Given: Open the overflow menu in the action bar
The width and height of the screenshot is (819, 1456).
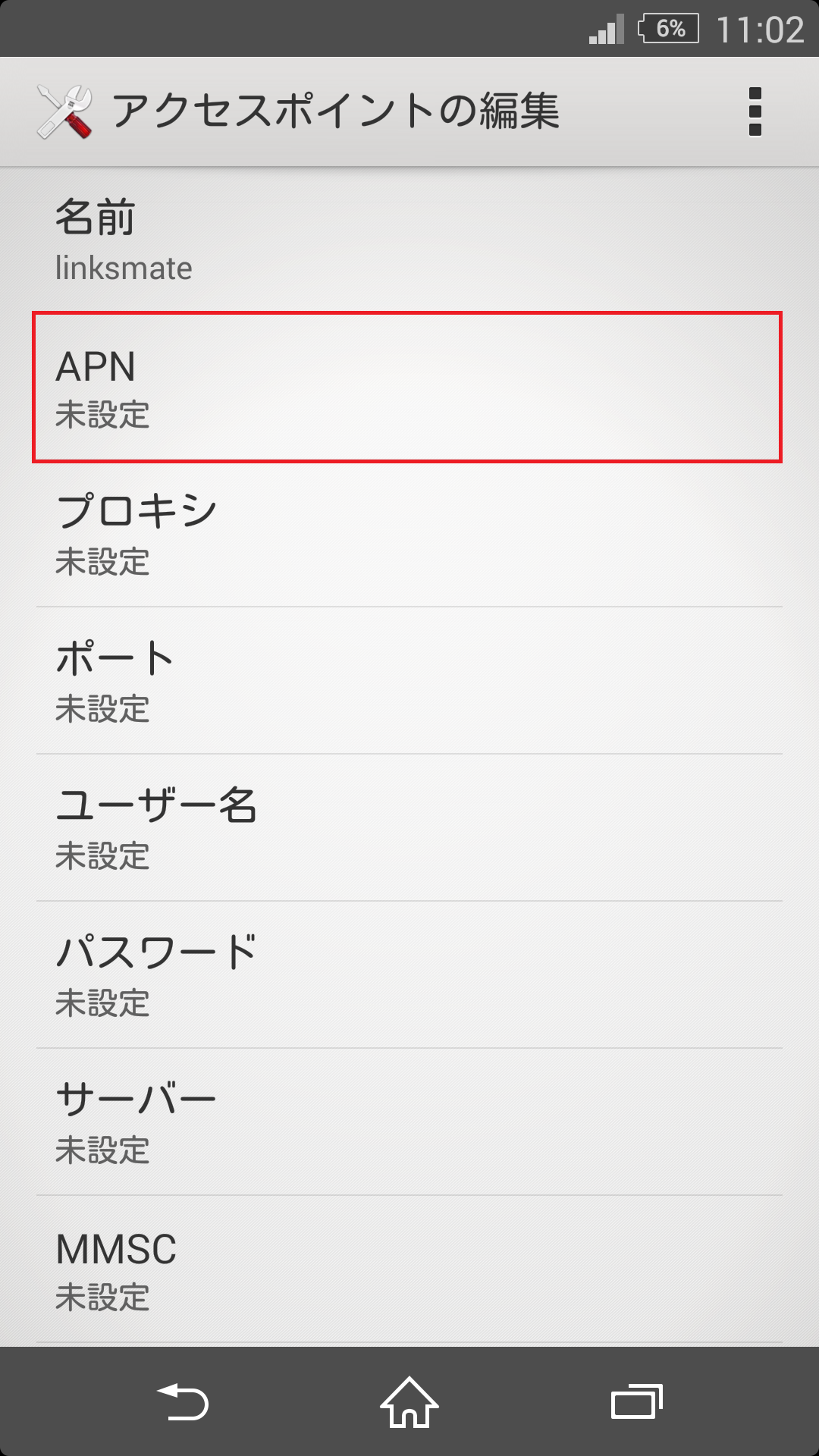Looking at the screenshot, I should [x=754, y=110].
